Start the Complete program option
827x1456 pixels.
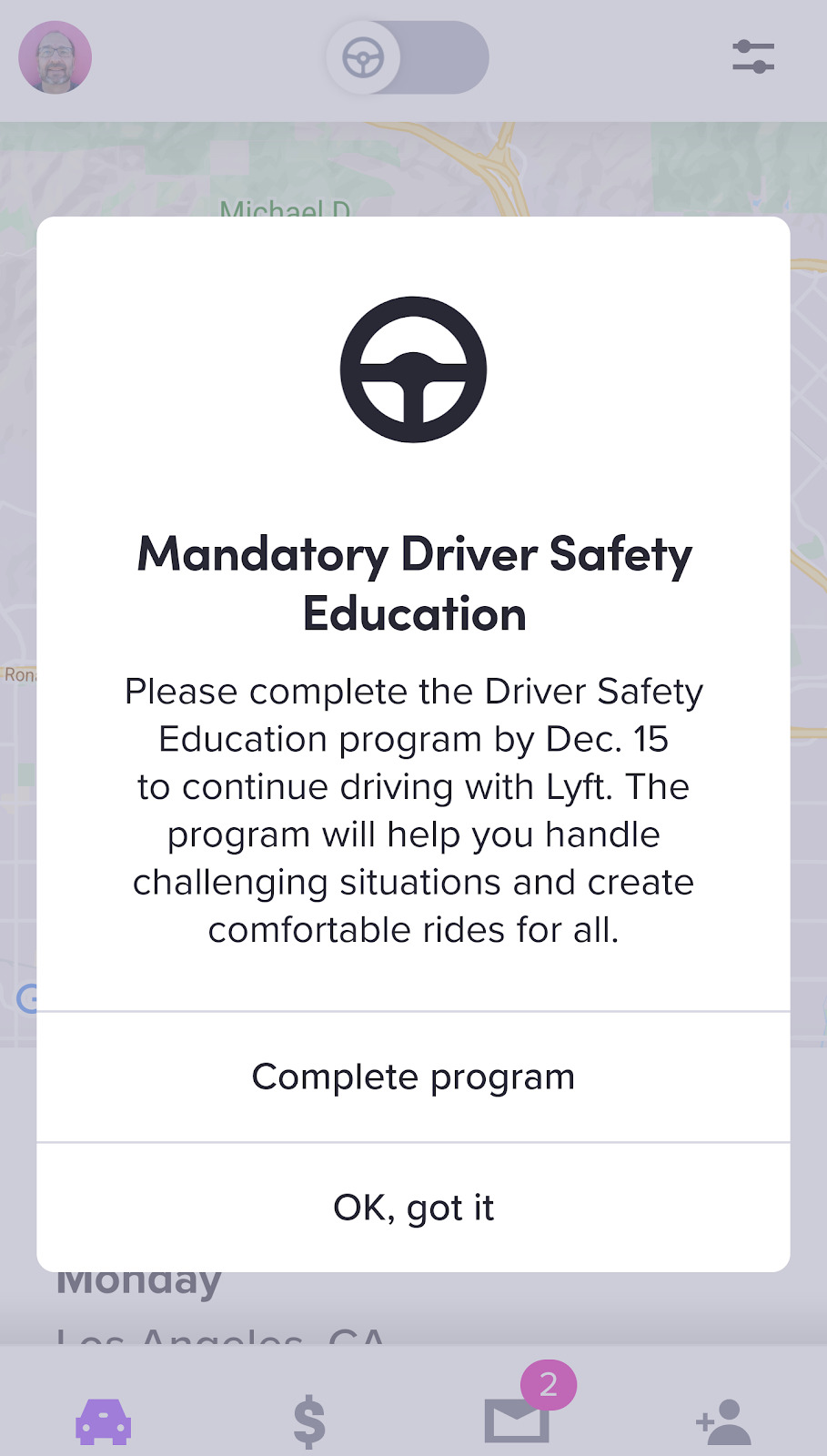tap(413, 1077)
